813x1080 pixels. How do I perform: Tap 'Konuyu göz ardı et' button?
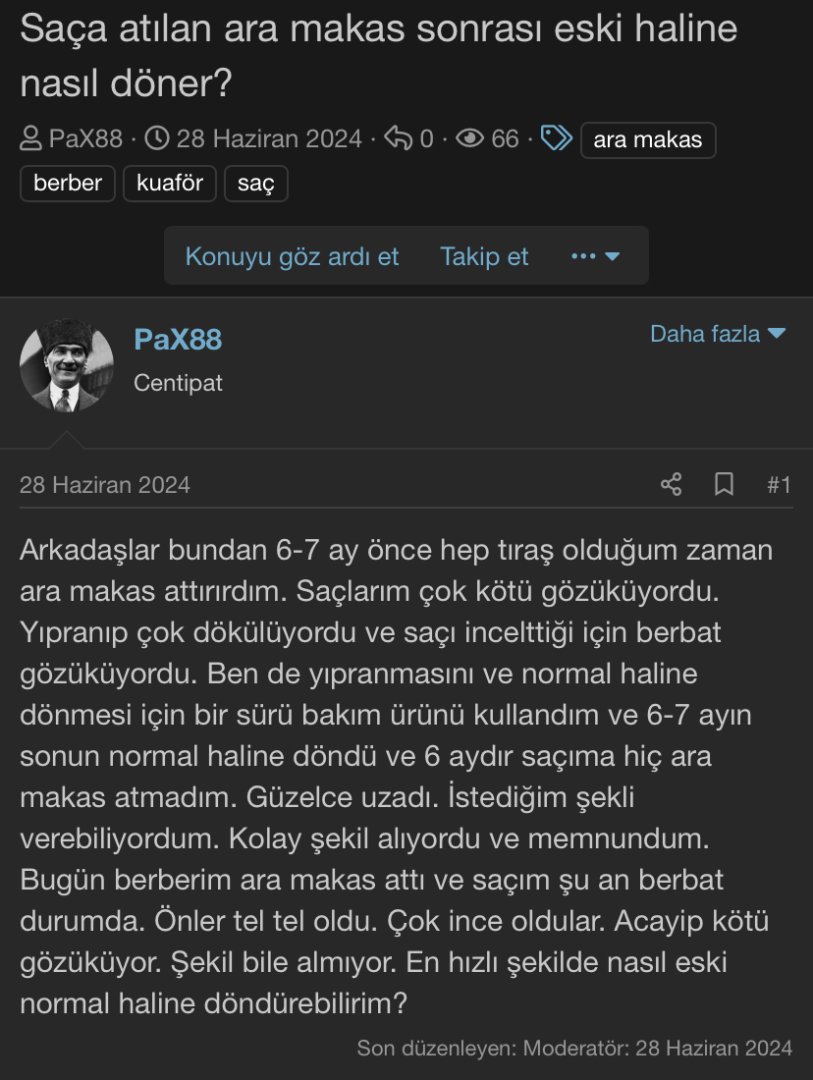click(292, 256)
